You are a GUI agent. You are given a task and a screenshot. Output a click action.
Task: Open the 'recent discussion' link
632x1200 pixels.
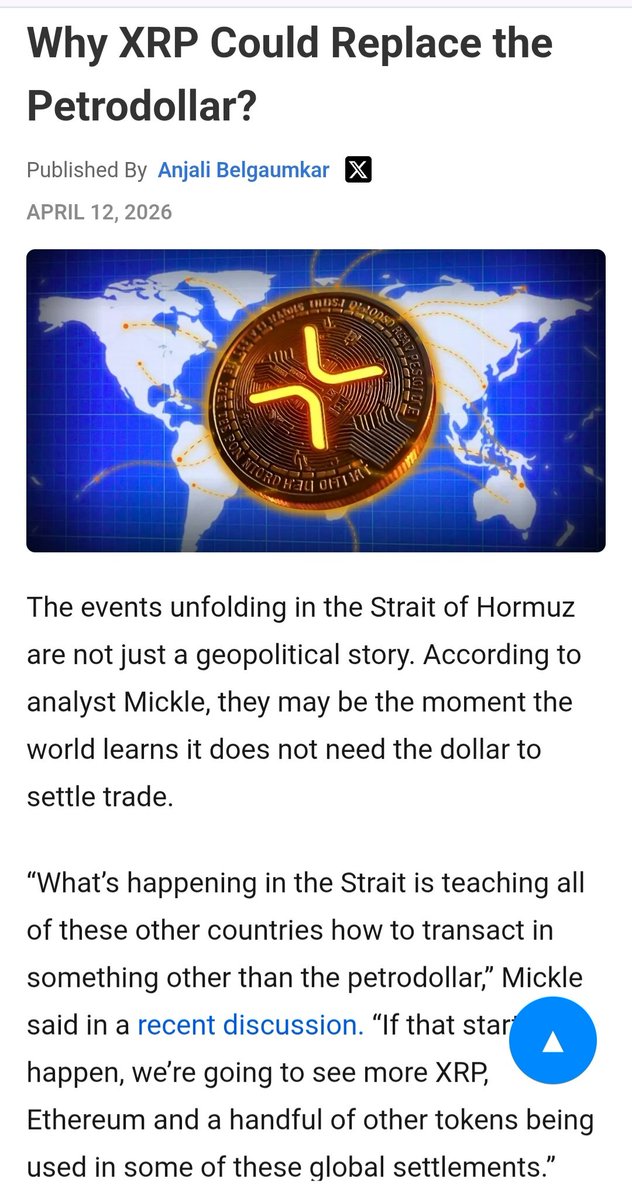(x=250, y=1025)
